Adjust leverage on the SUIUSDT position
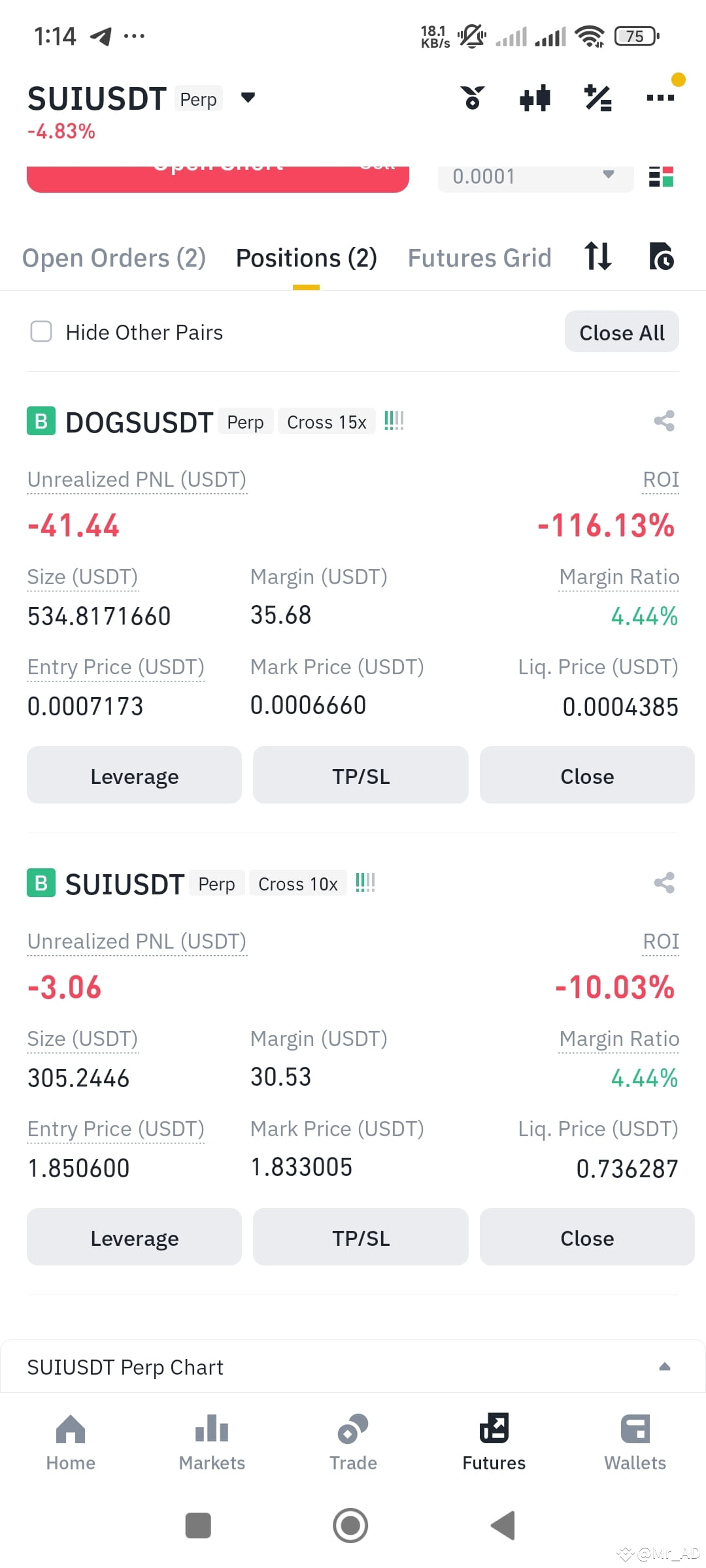Screen dimensions: 706x1568 [134, 1237]
